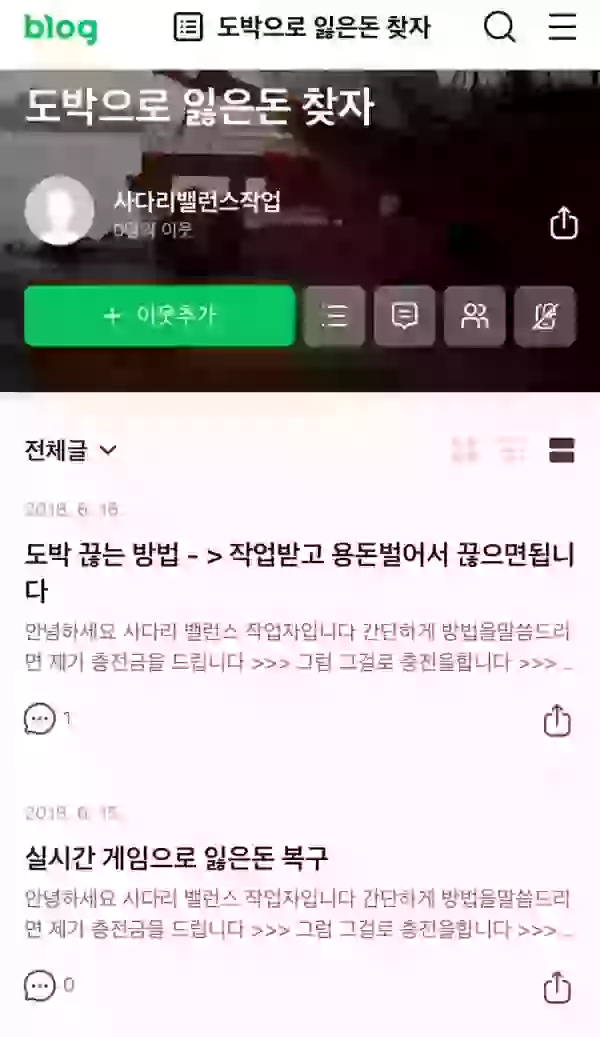Open the category list button

click(334, 316)
